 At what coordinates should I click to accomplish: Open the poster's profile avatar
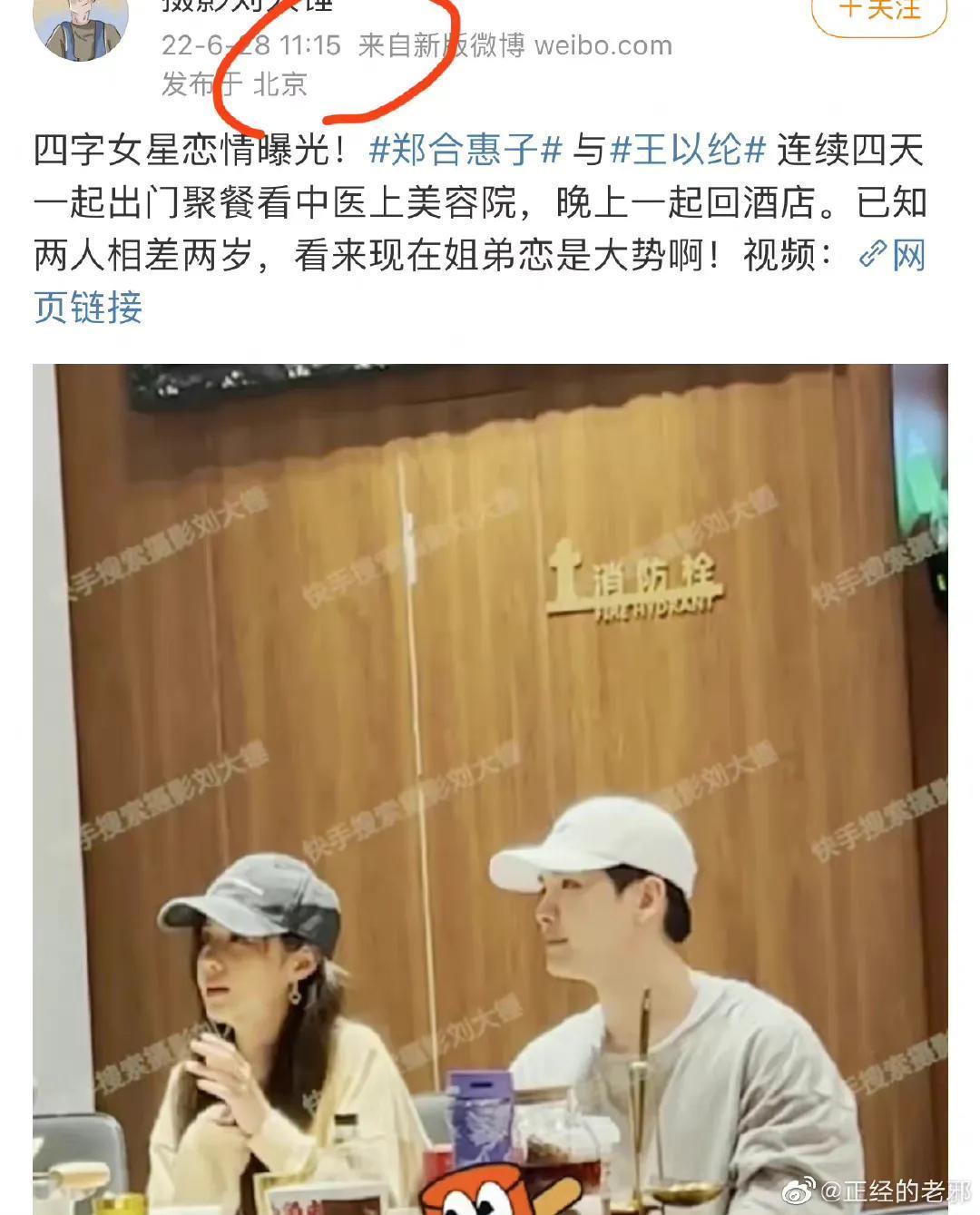click(80, 27)
